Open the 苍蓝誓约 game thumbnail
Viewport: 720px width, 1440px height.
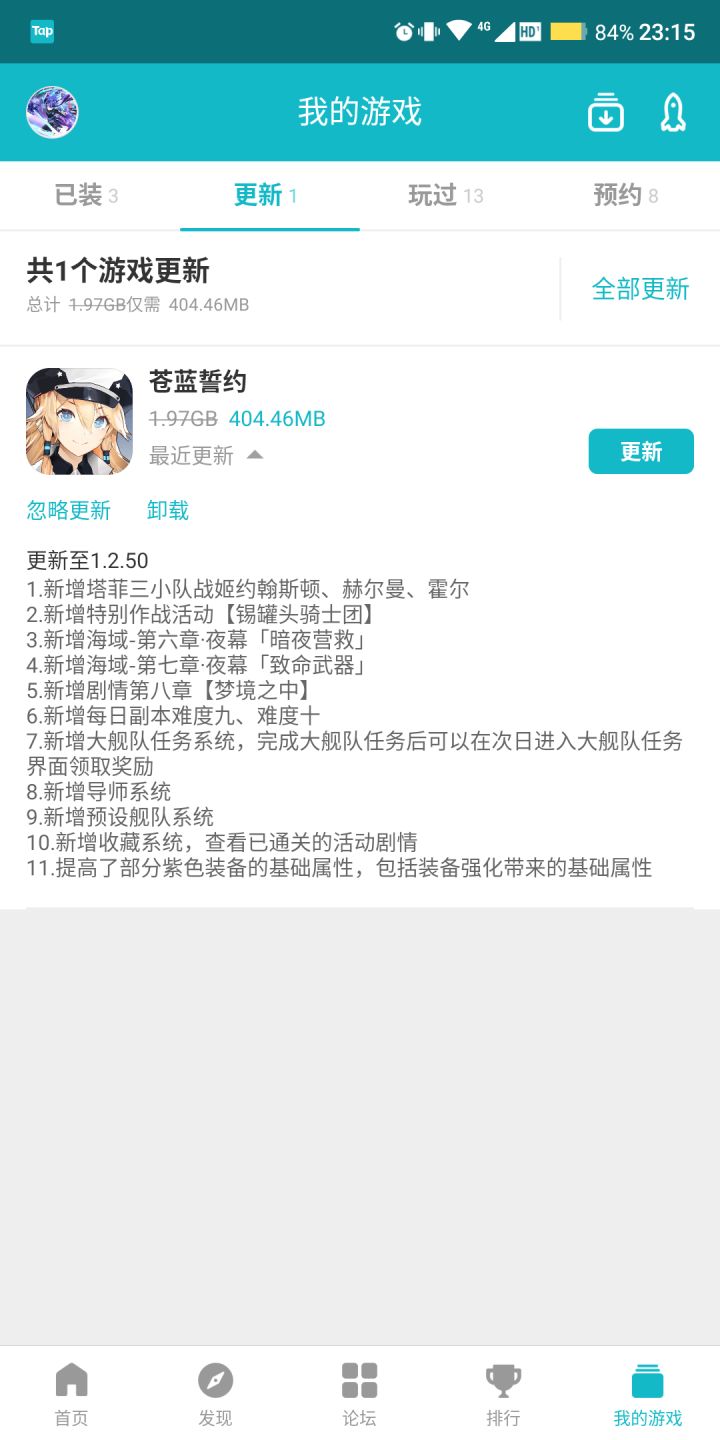79,421
